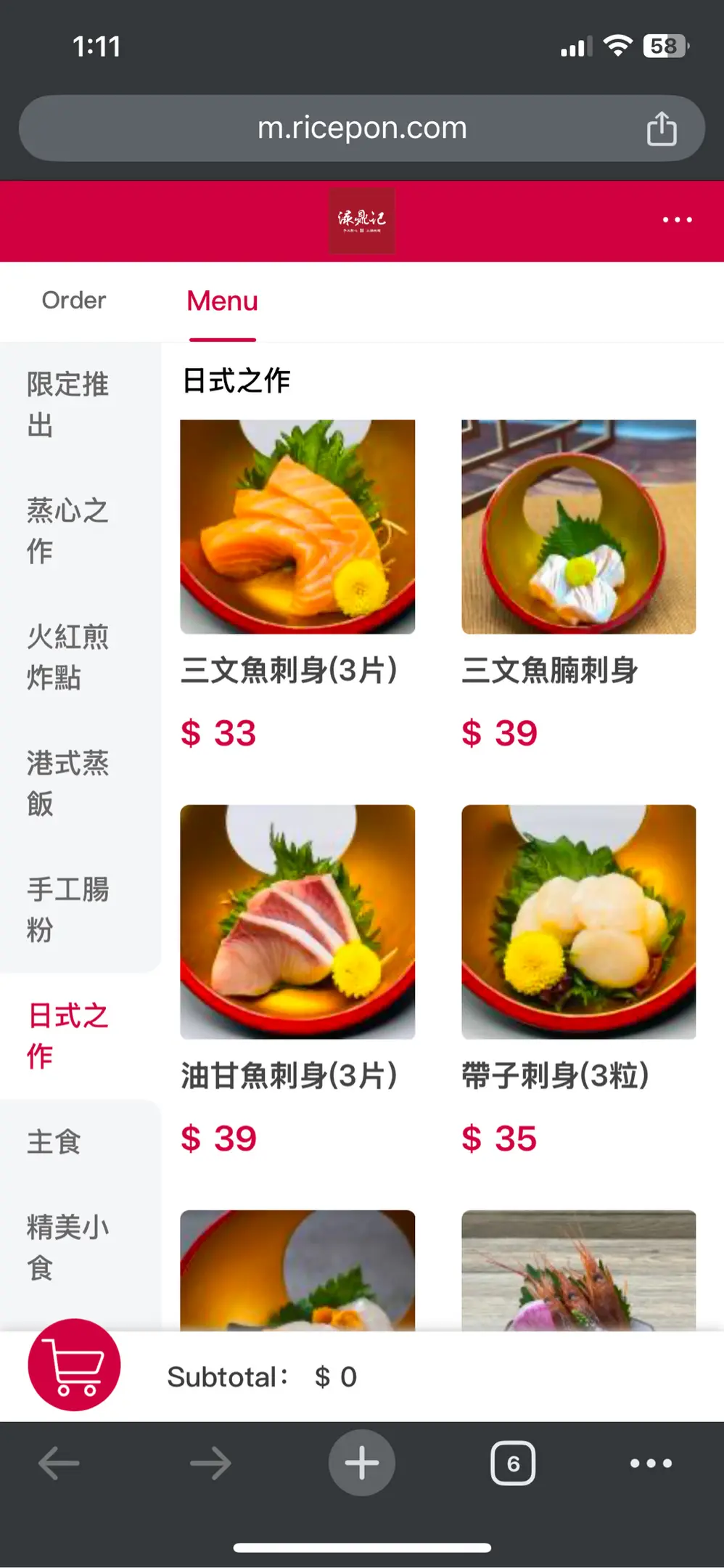
Task: Open the 三文魚刺身(3片) item
Action: (x=297, y=527)
